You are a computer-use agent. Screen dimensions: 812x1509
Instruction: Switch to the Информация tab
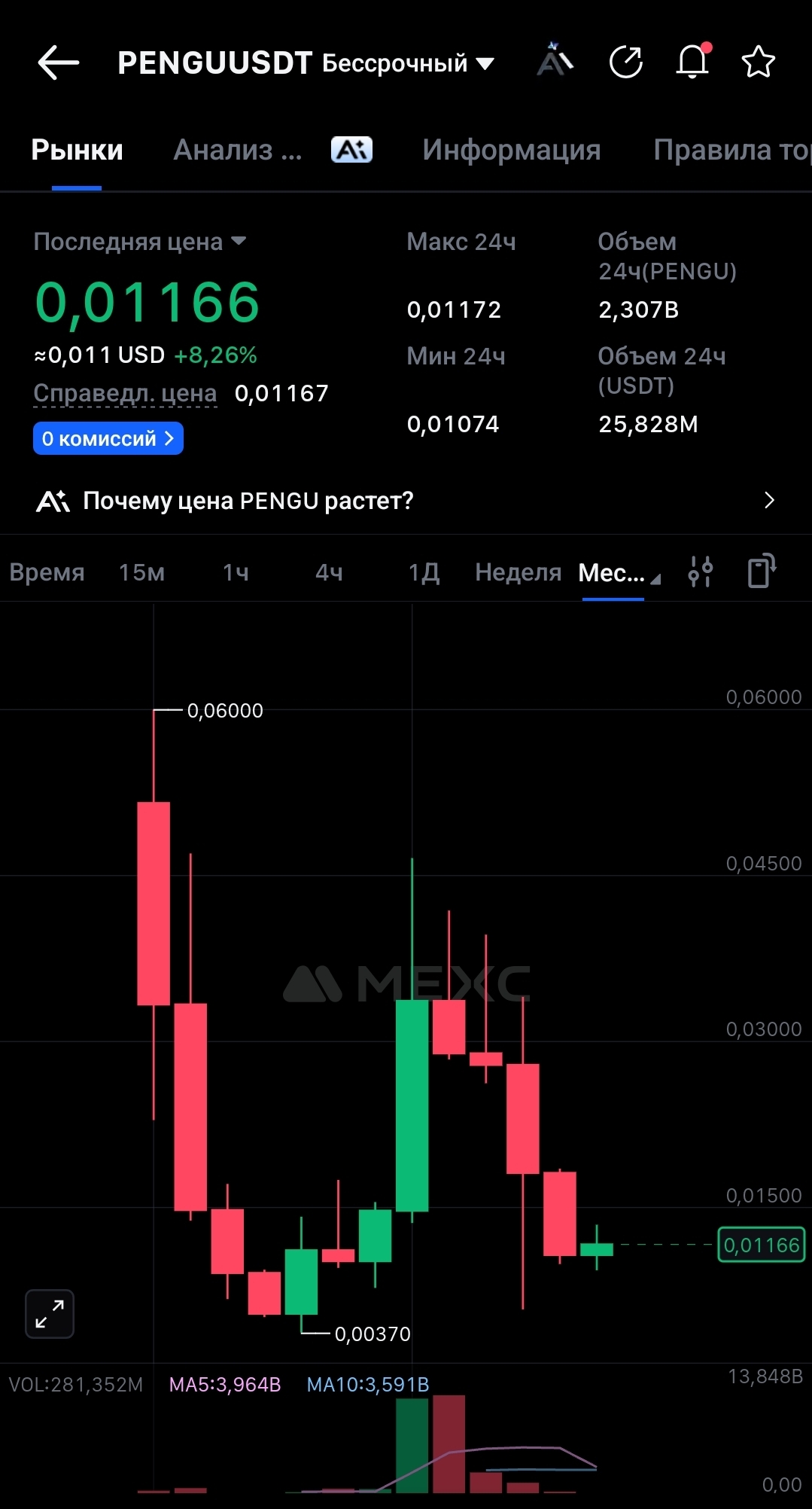point(511,150)
